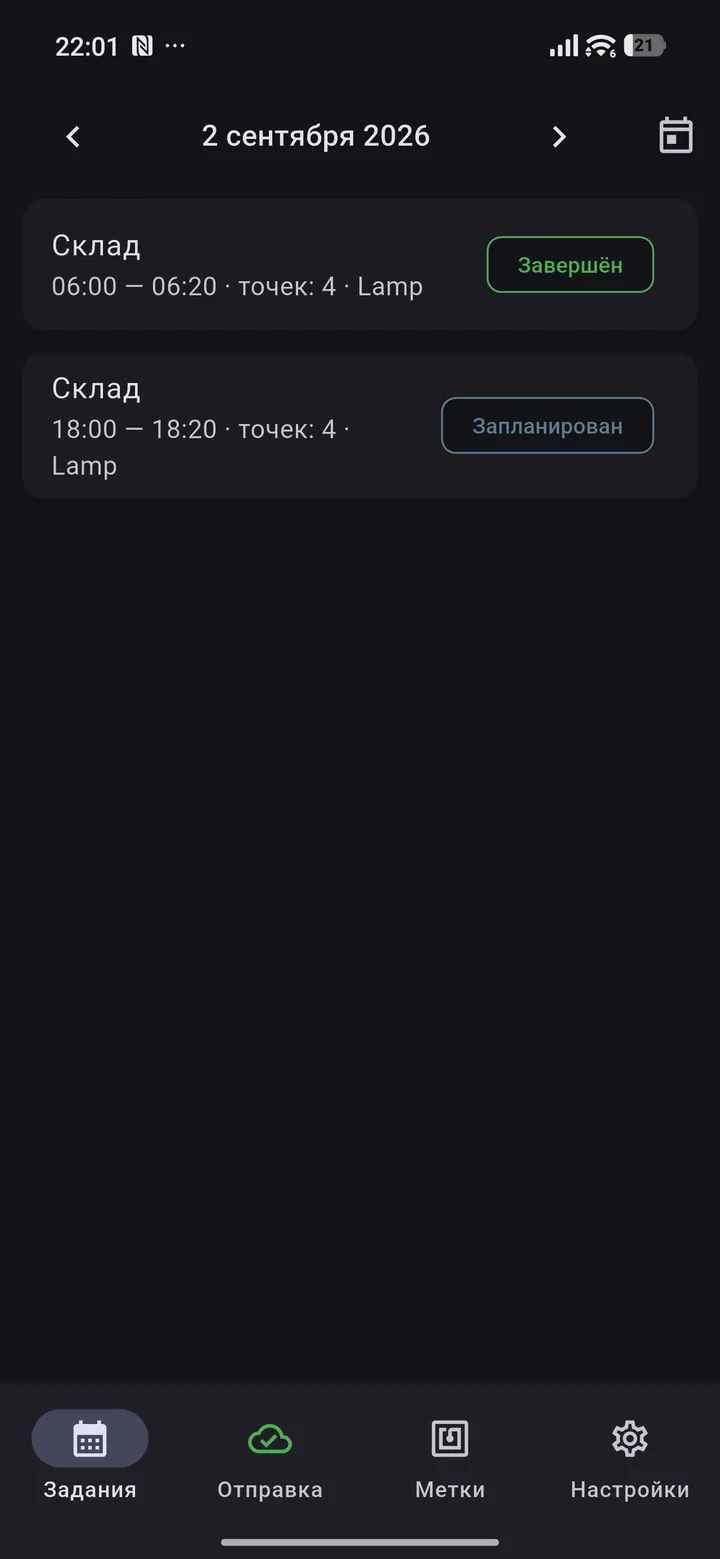This screenshot has width=720, height=1559.
Task: Open the Склад 18:00 — 18:20 task card
Action: [x=360, y=425]
